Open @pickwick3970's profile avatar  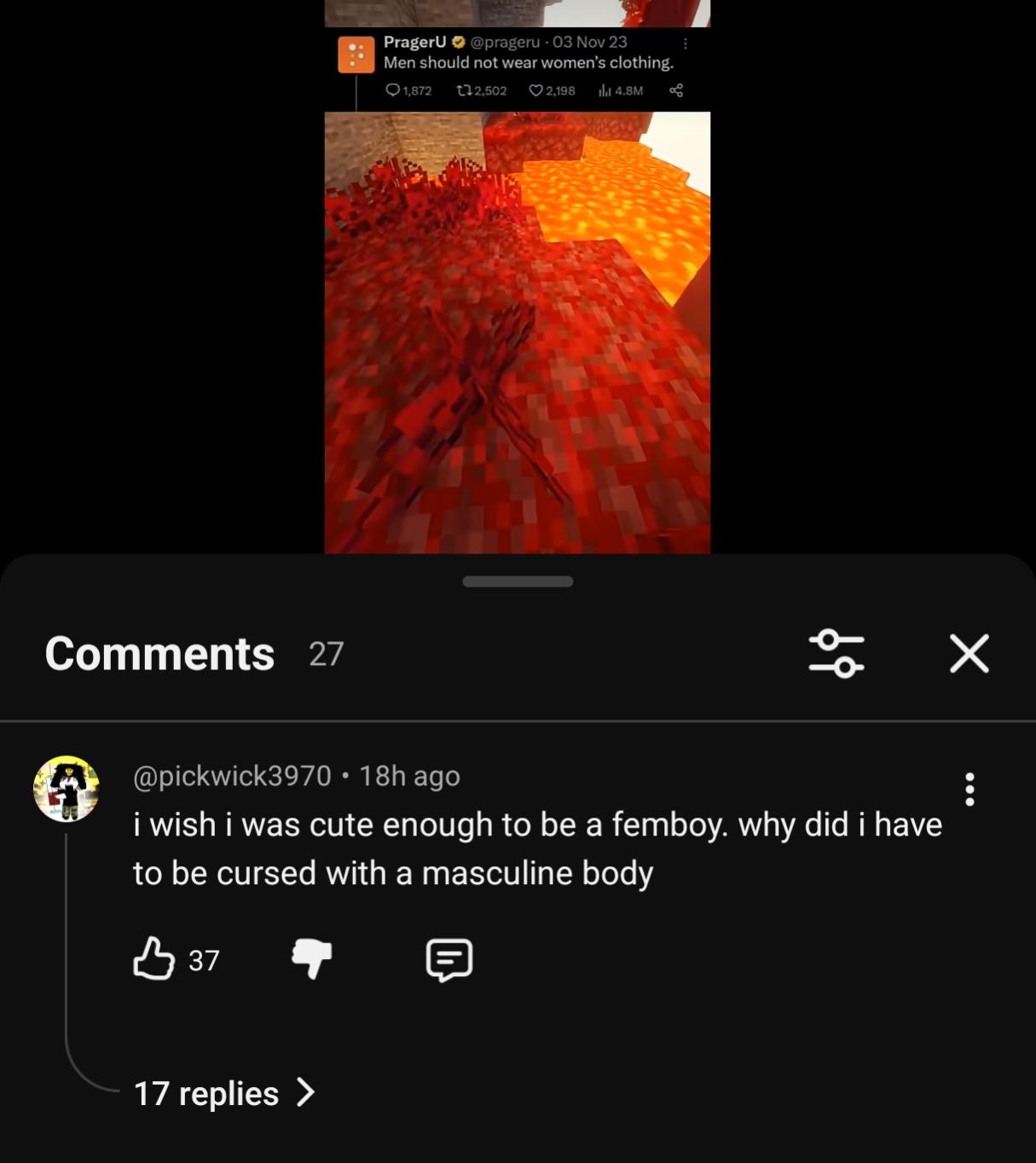pos(67,789)
